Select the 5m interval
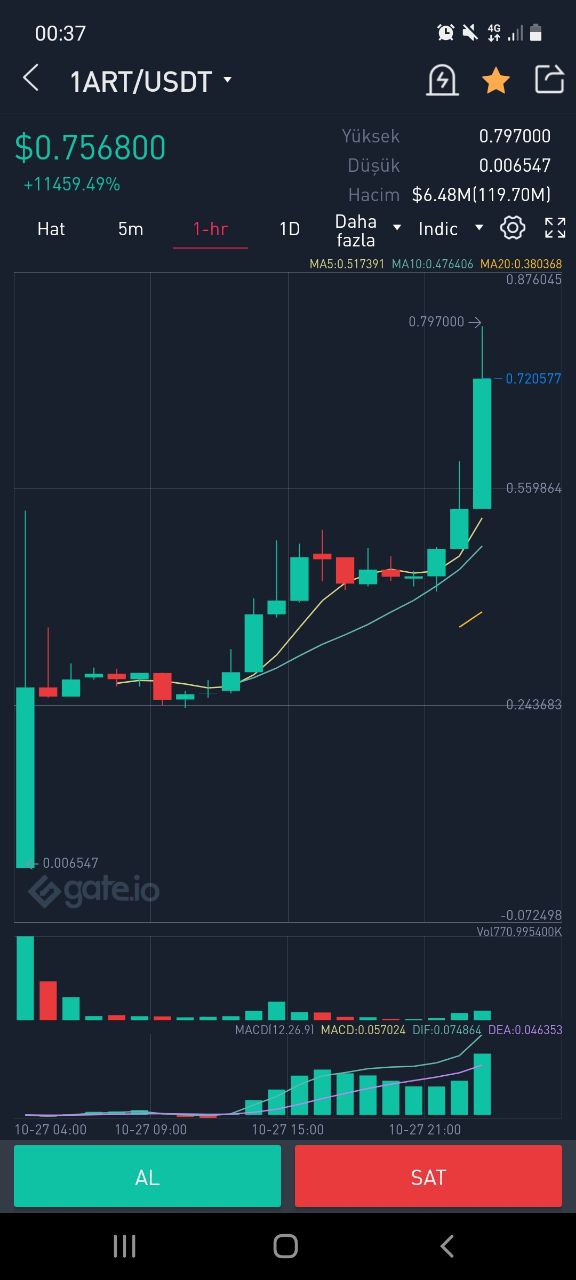This screenshot has width=576, height=1280. [x=130, y=229]
